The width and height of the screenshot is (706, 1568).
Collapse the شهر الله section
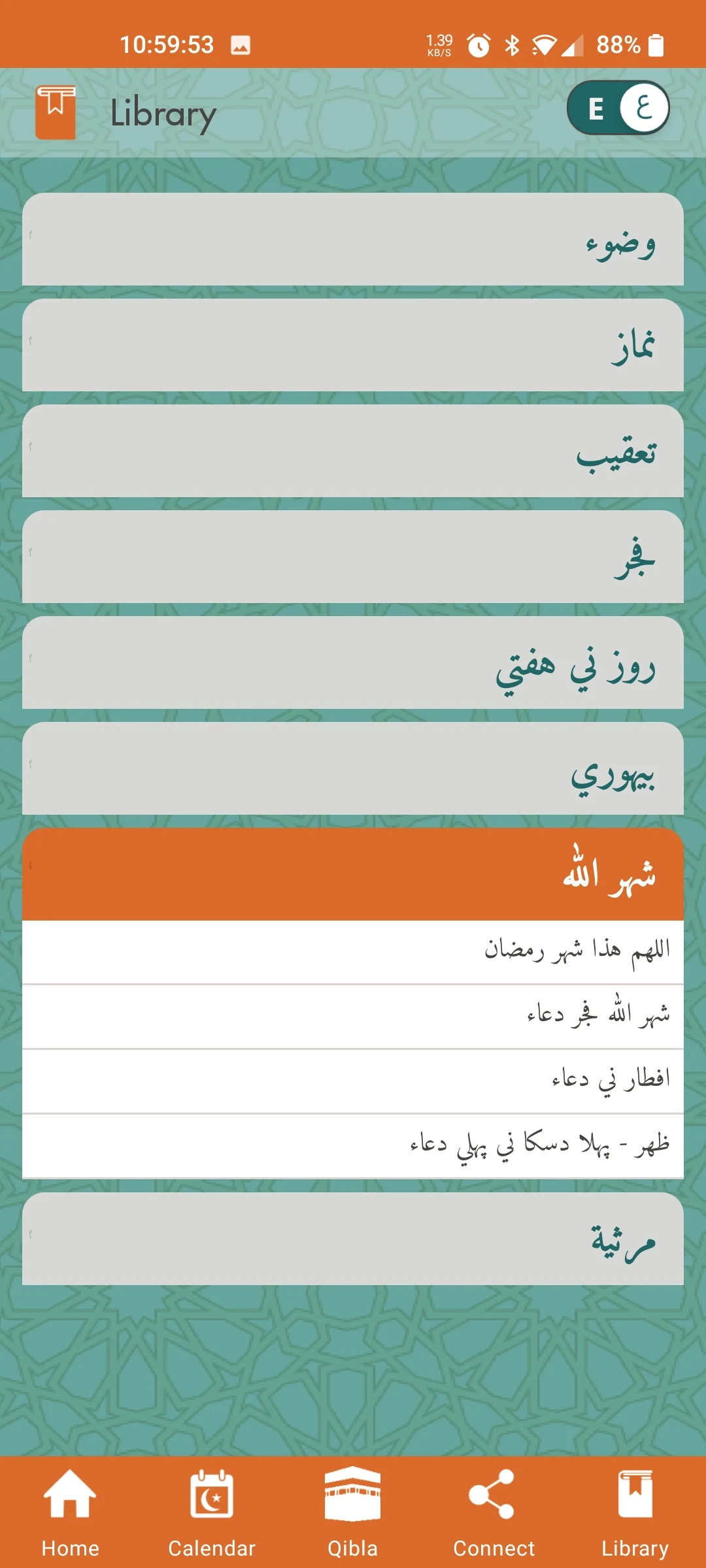353,874
